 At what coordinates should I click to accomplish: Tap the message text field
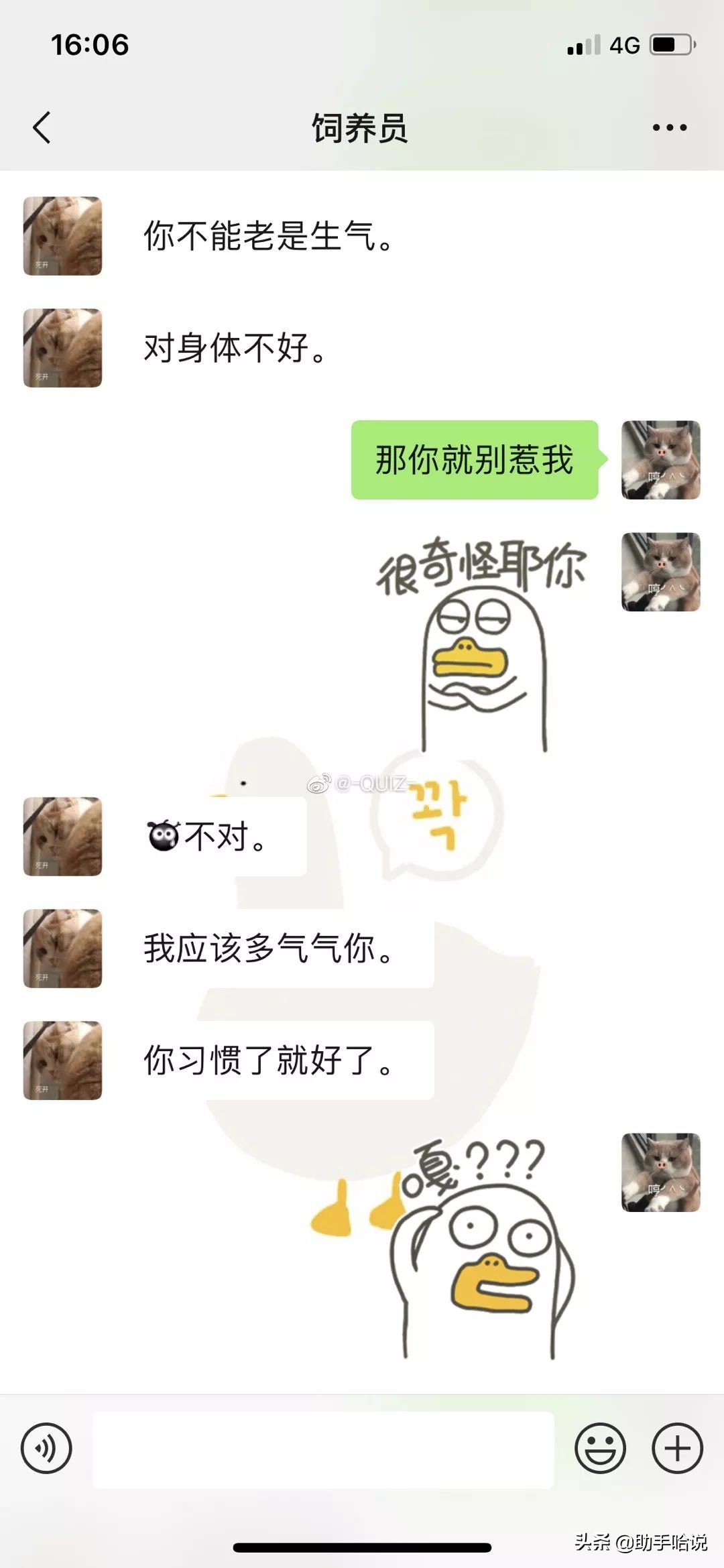pyautogui.click(x=323, y=1449)
